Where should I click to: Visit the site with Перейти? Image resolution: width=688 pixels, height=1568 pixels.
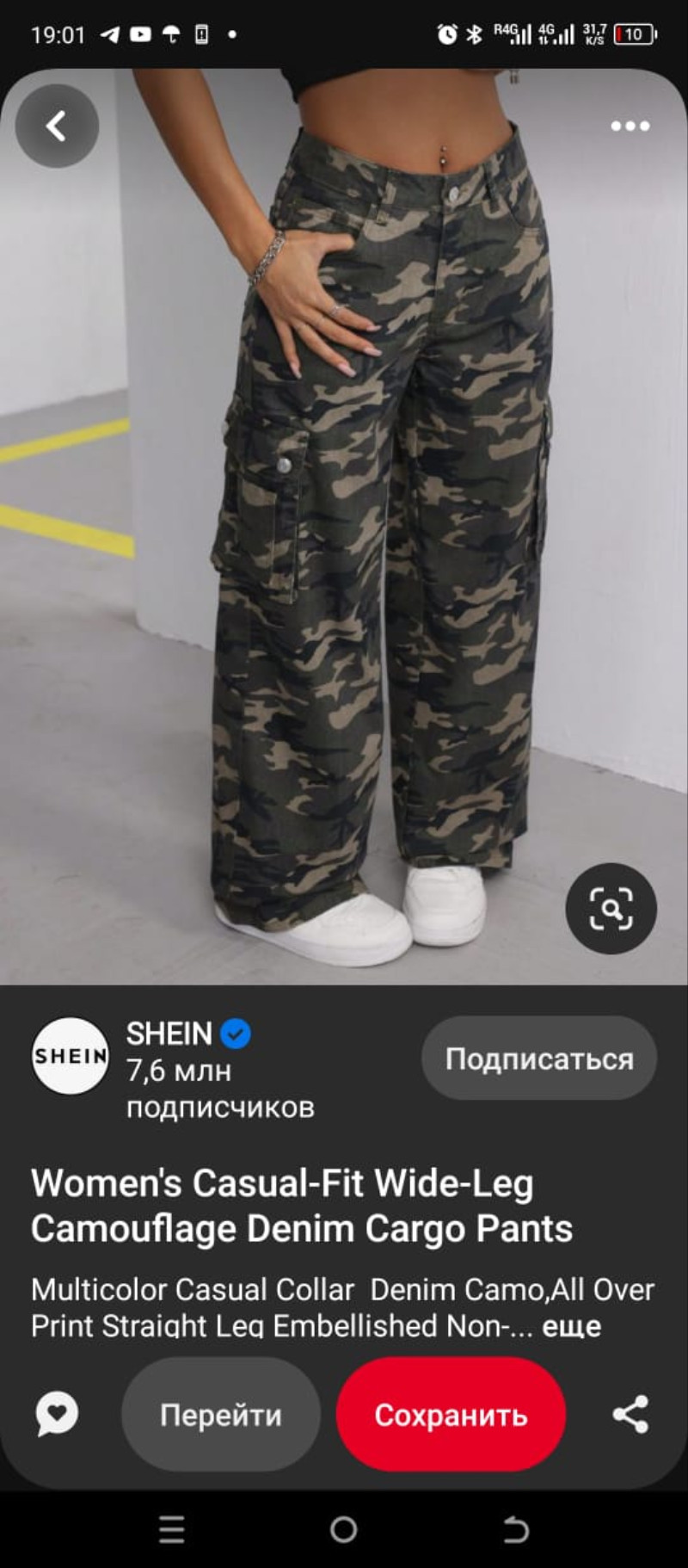click(x=221, y=1415)
